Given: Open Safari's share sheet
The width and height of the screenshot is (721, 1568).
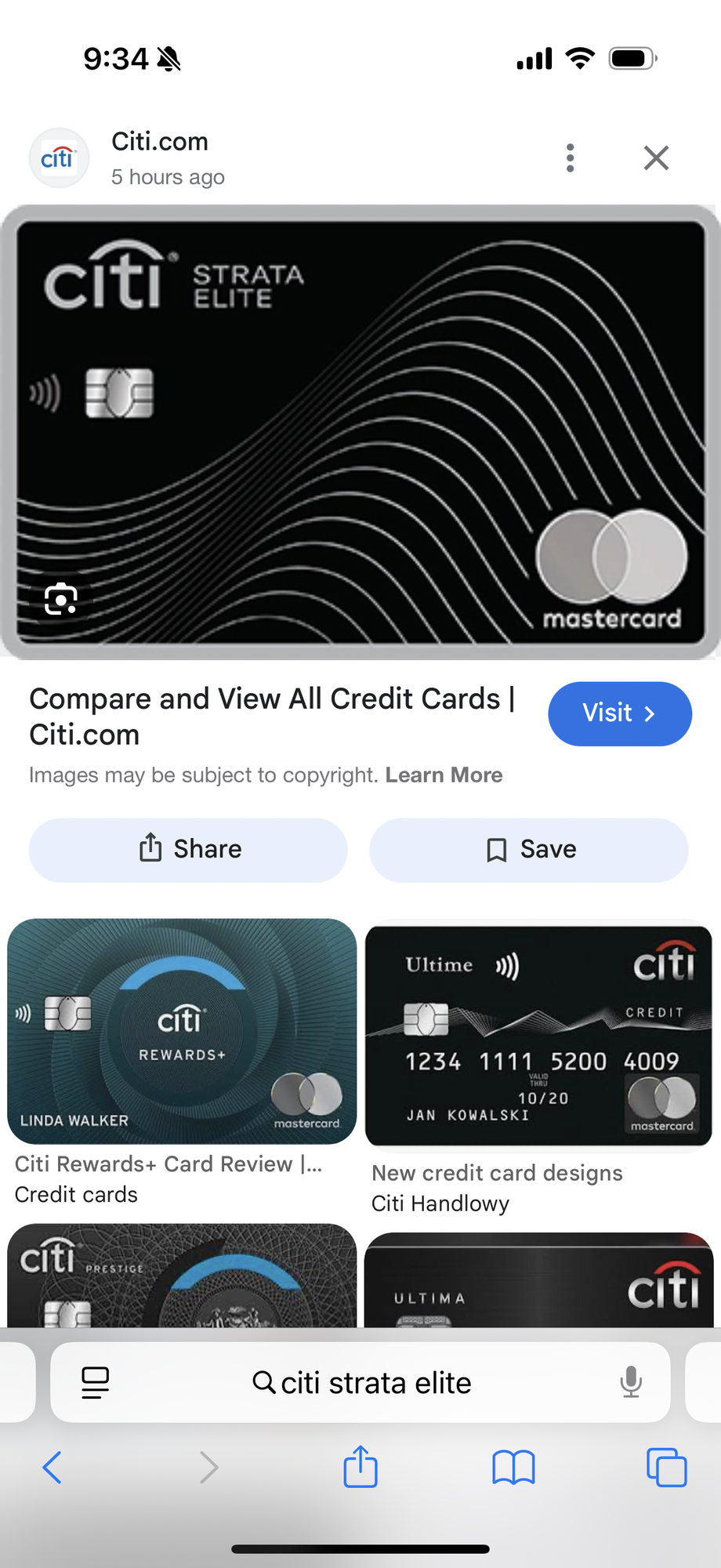Looking at the screenshot, I should pyautogui.click(x=360, y=1466).
